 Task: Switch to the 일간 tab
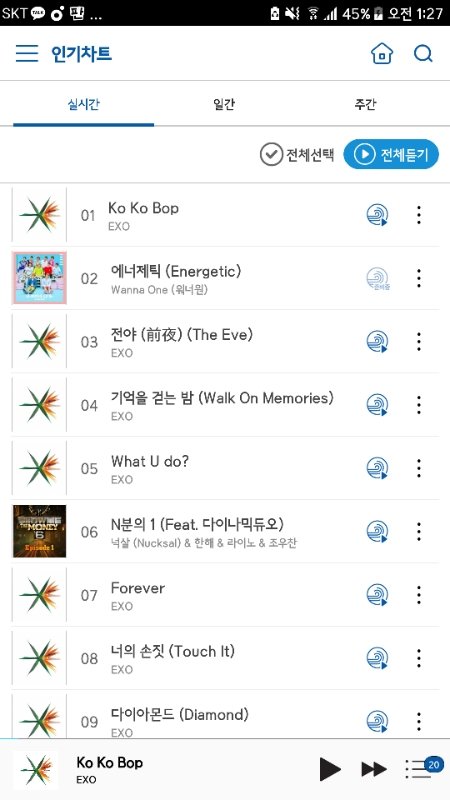224,105
